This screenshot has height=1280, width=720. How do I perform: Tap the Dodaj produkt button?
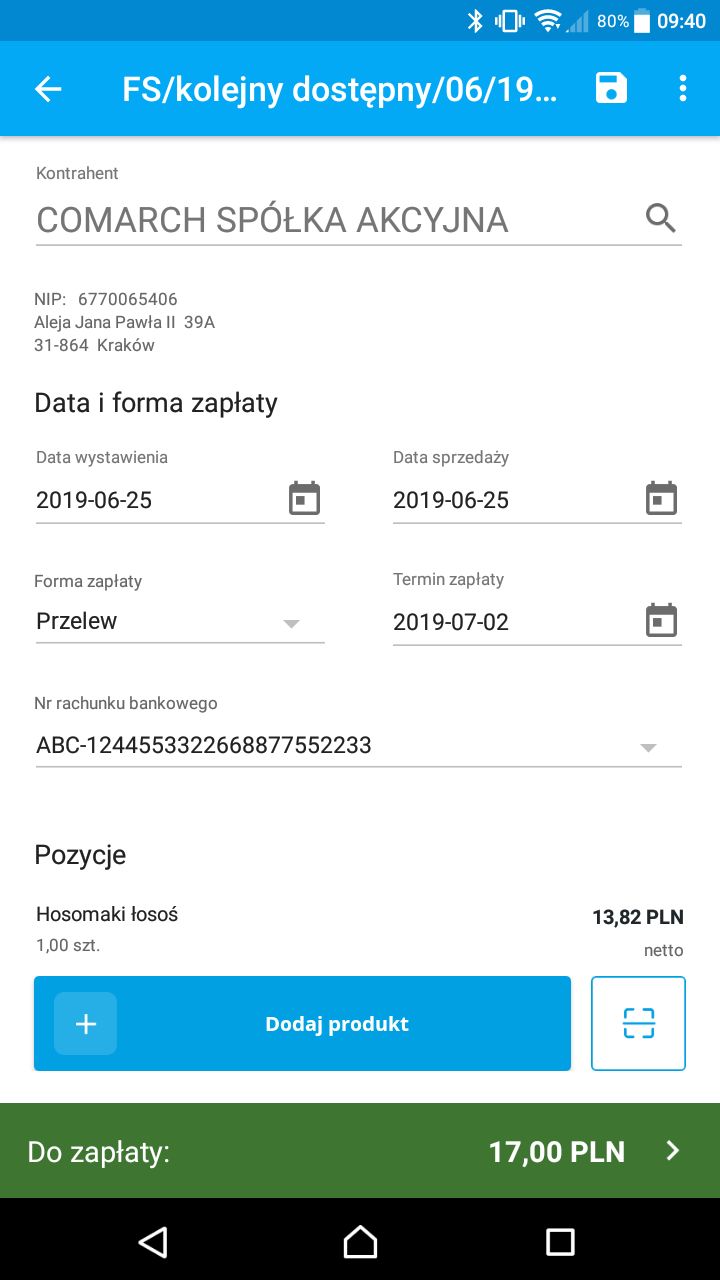(x=302, y=1024)
